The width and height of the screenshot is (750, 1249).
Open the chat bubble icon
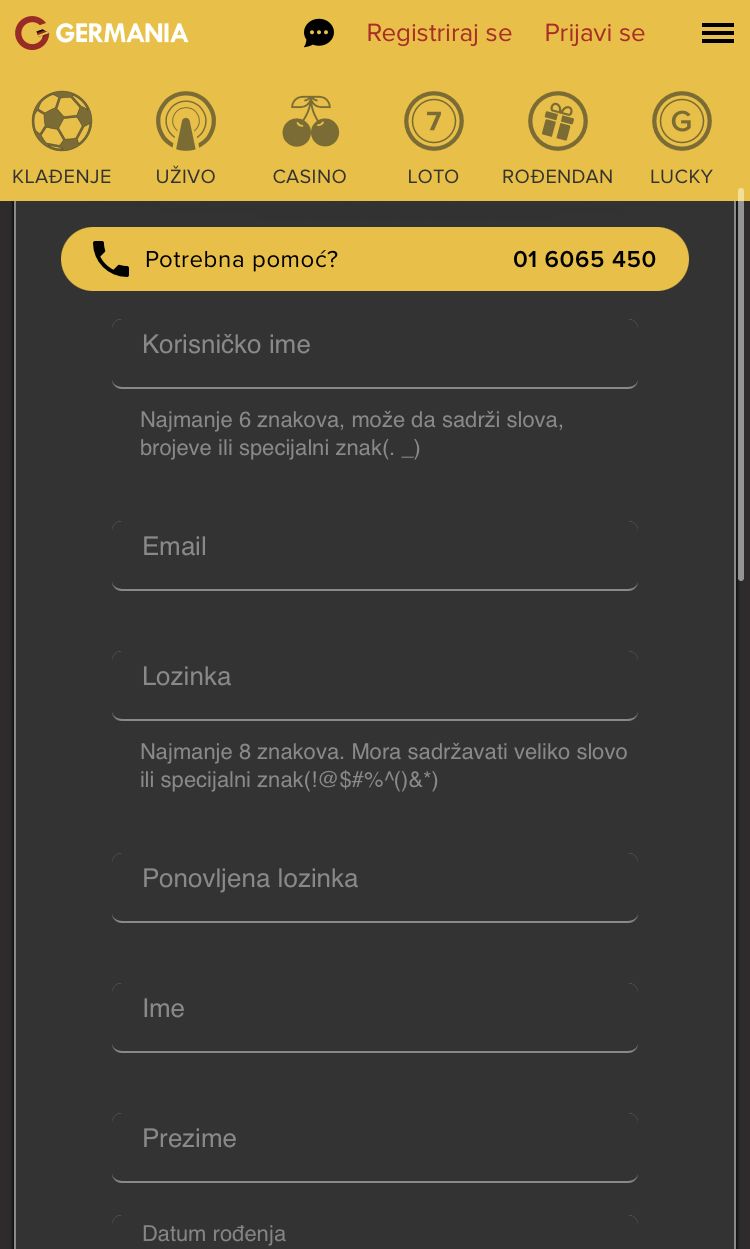coord(319,33)
